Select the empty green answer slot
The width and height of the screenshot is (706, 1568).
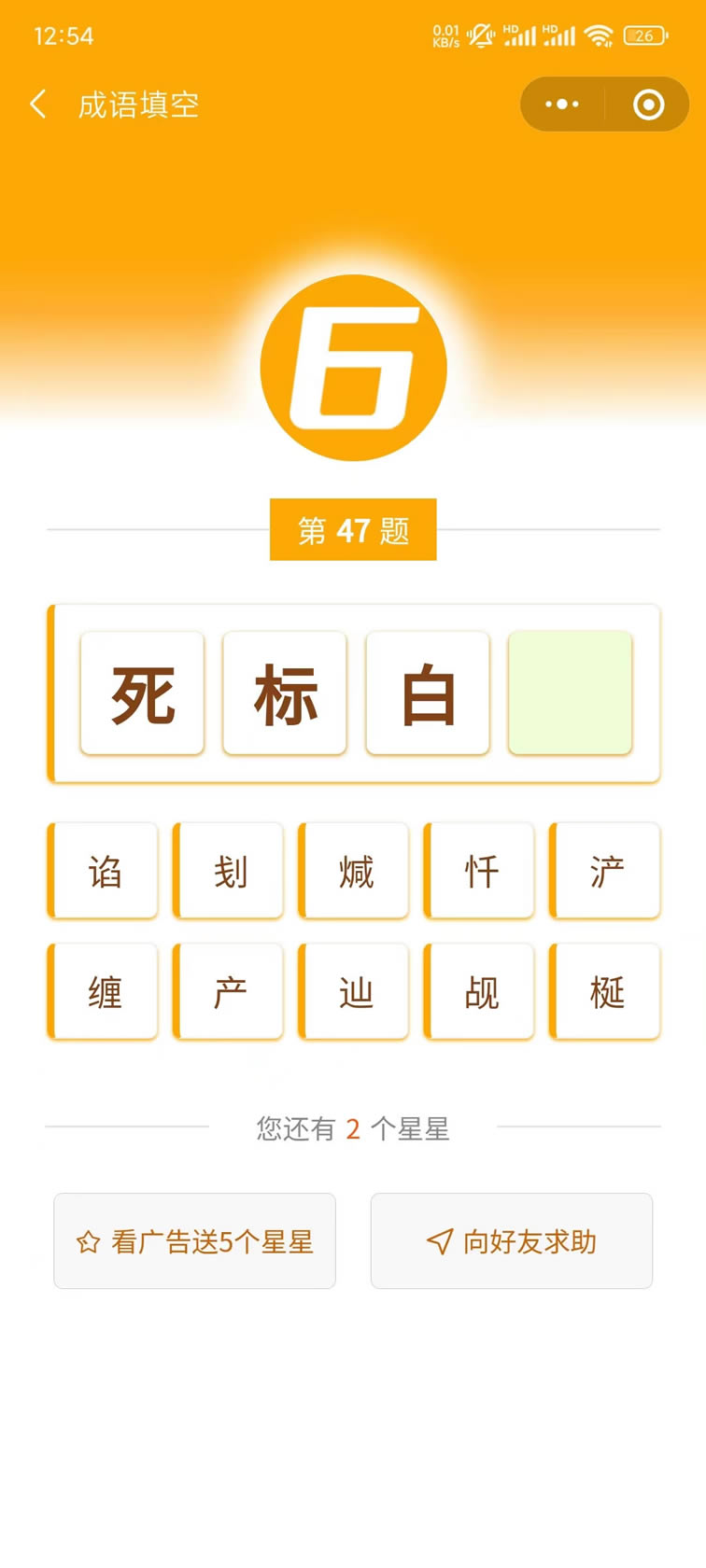pos(570,693)
